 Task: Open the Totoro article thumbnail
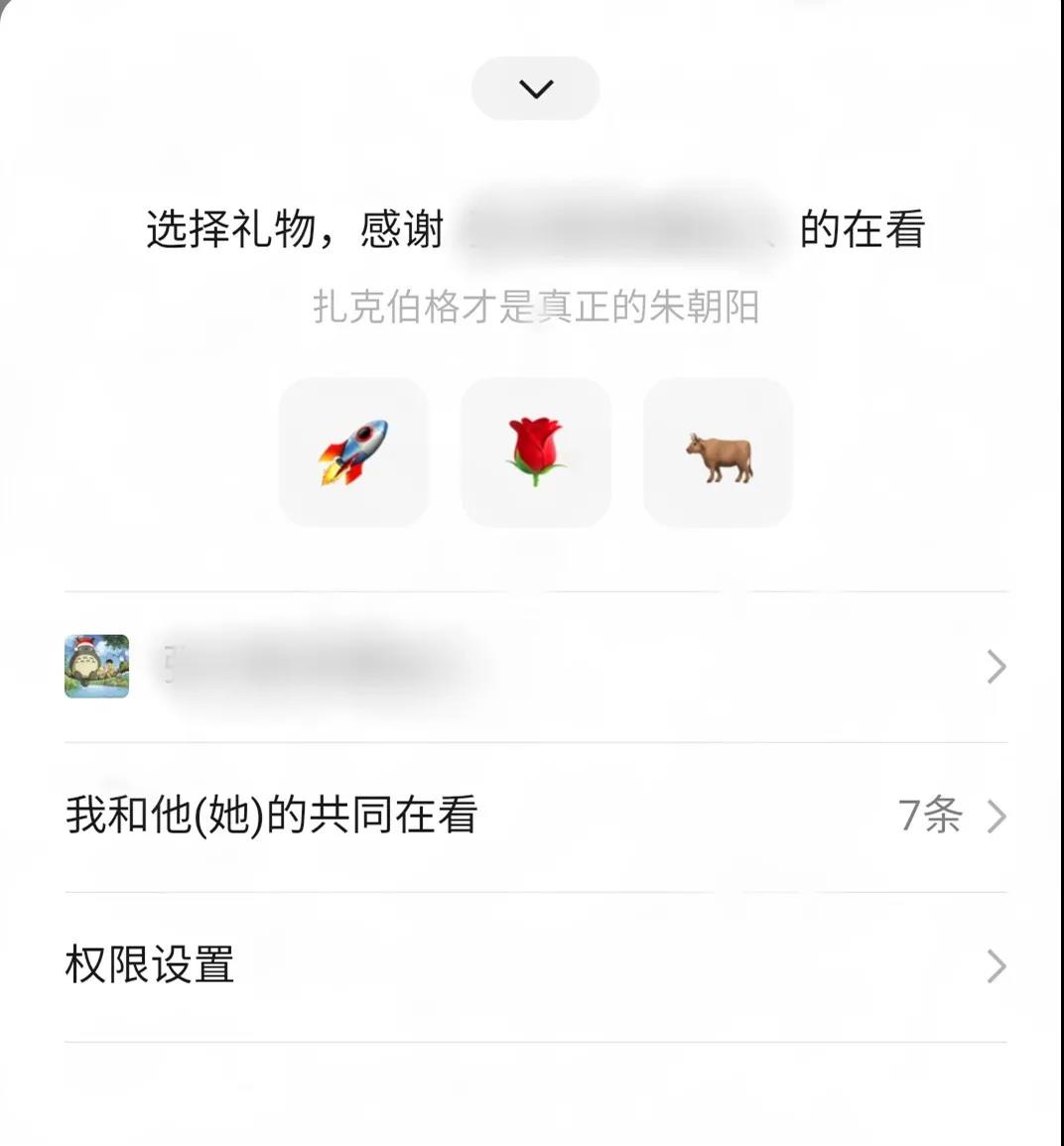pyautogui.click(x=97, y=667)
